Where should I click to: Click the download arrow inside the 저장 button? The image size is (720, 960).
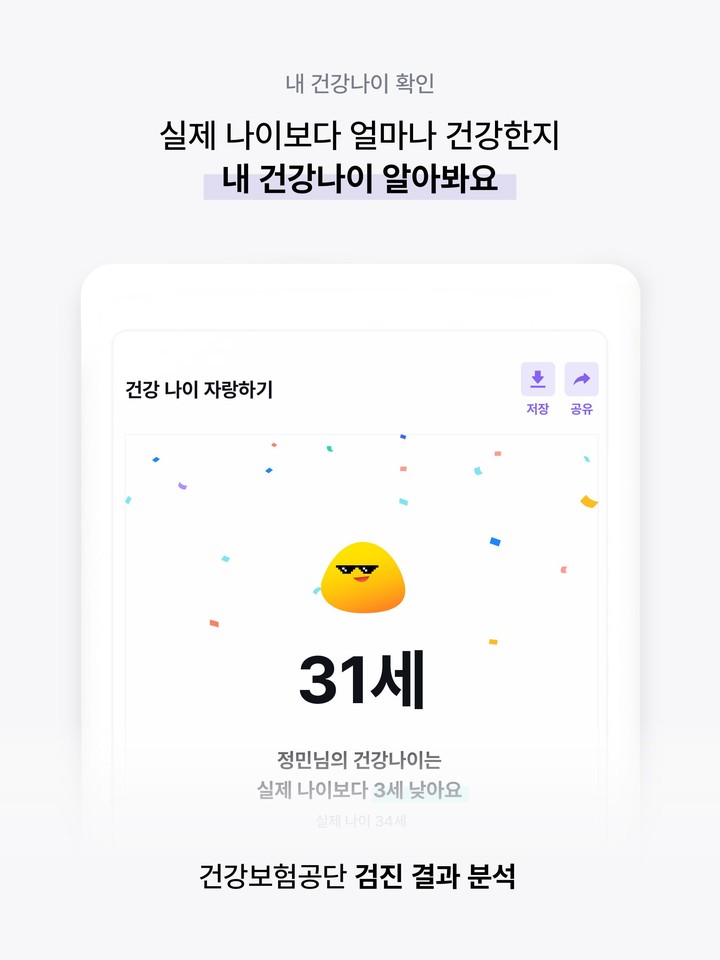point(537,378)
